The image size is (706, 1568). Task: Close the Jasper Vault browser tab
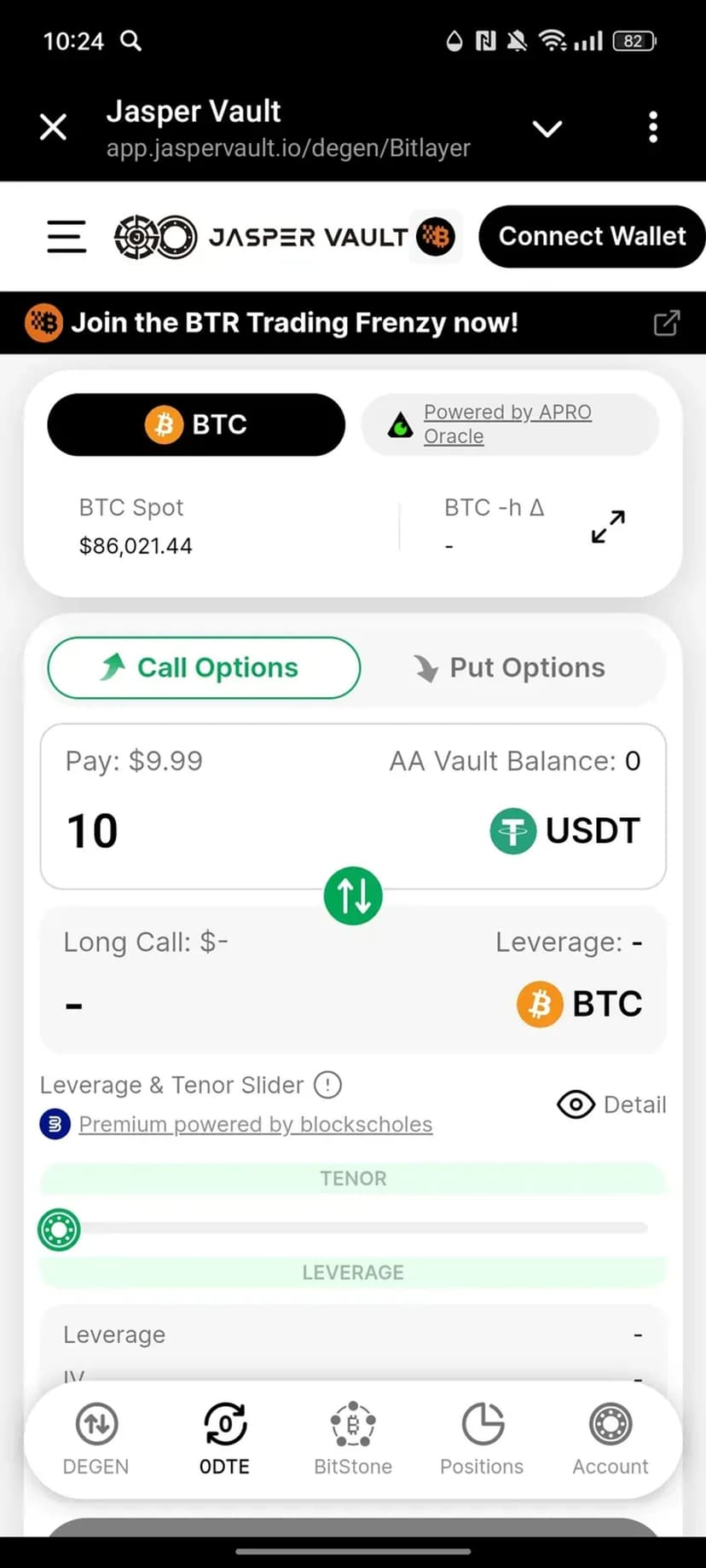[x=53, y=128]
